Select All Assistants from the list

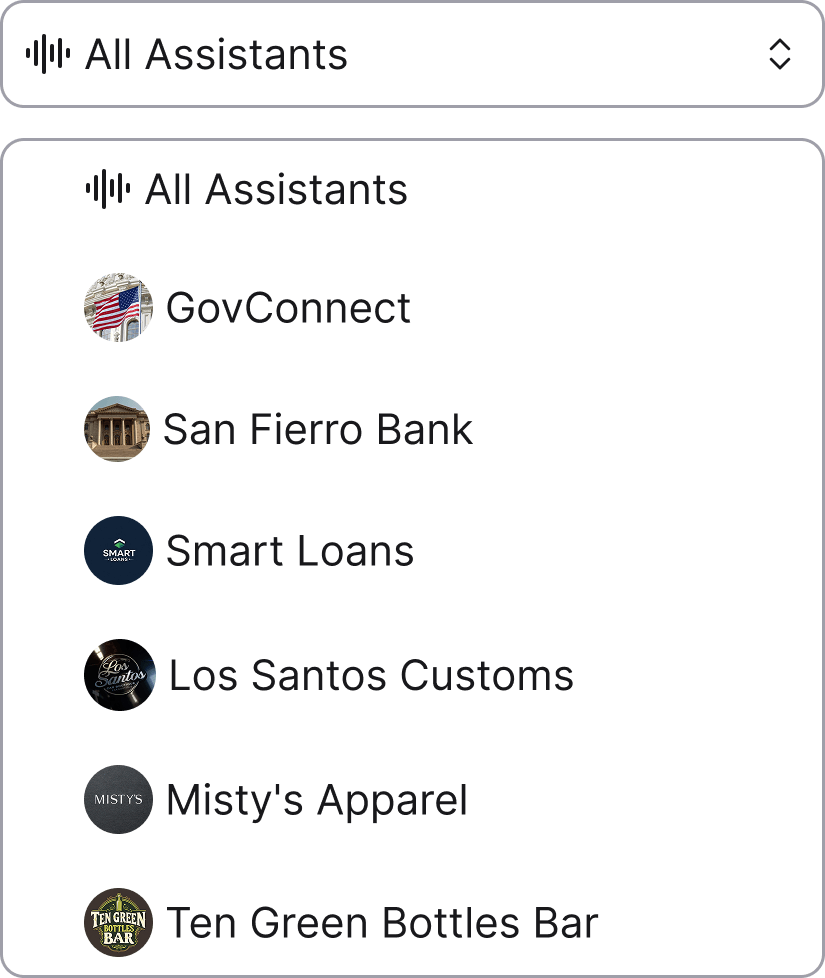(276, 189)
